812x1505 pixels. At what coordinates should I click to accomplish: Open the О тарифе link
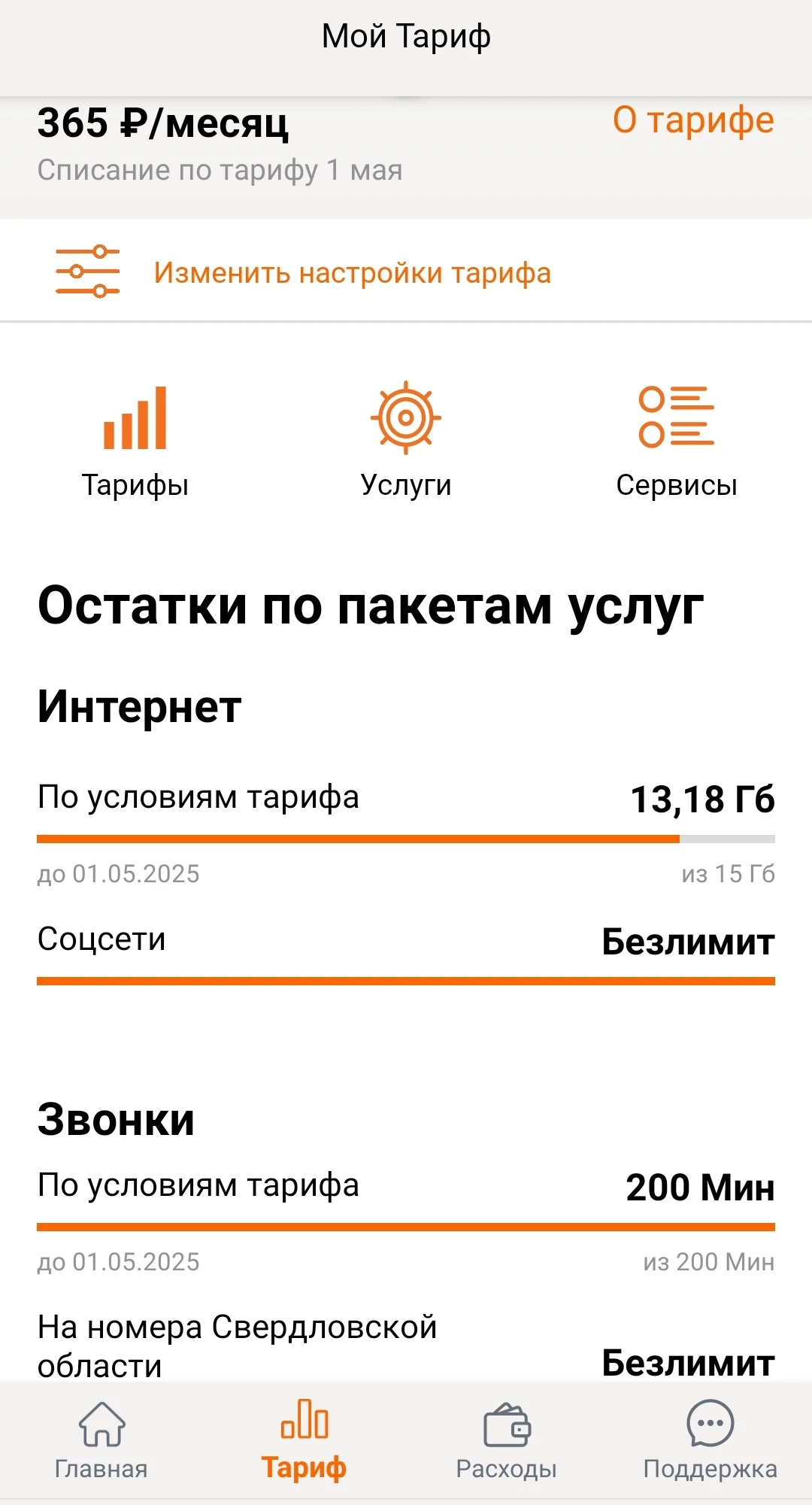[692, 120]
